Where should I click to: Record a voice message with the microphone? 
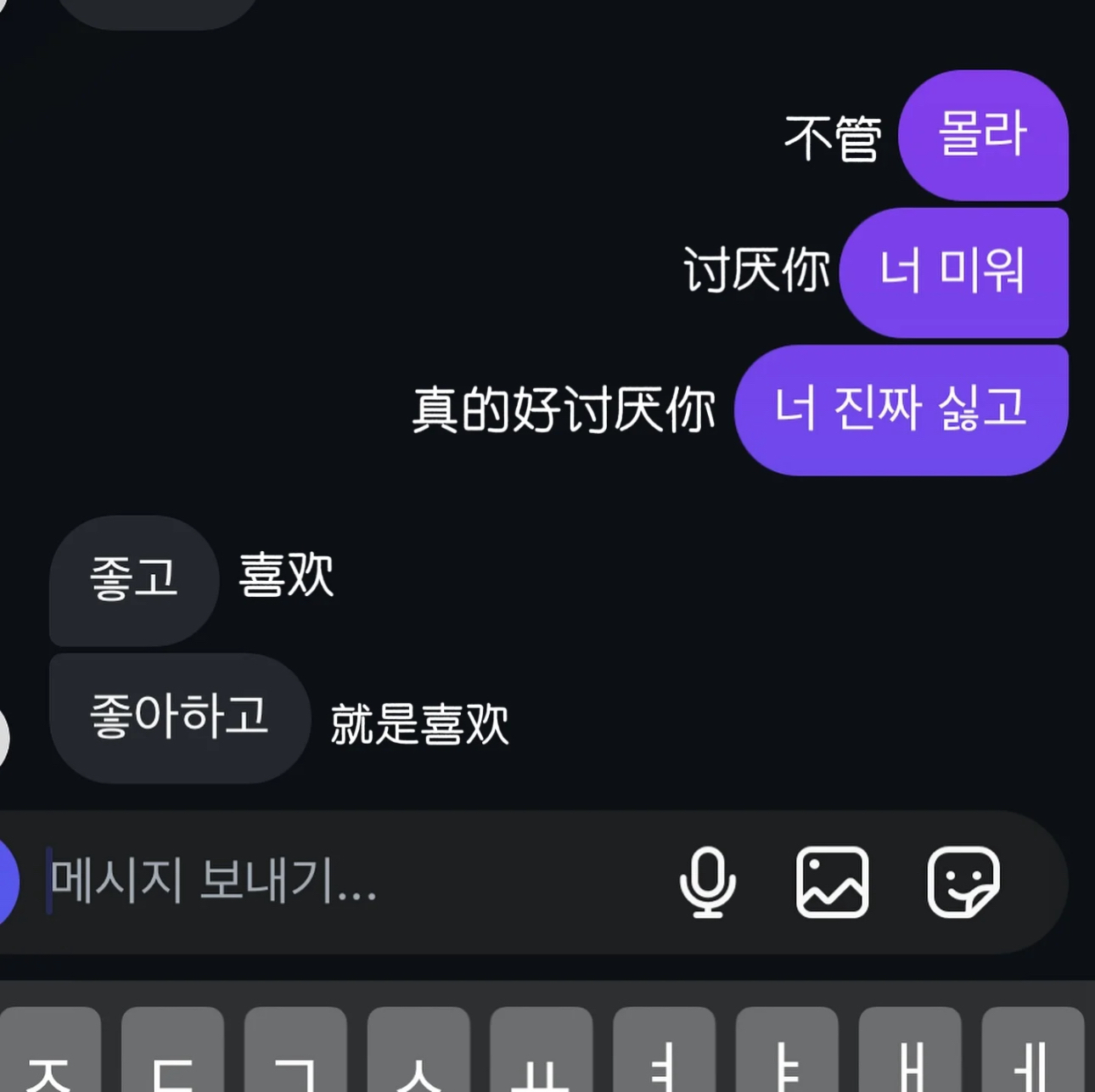coord(707,882)
